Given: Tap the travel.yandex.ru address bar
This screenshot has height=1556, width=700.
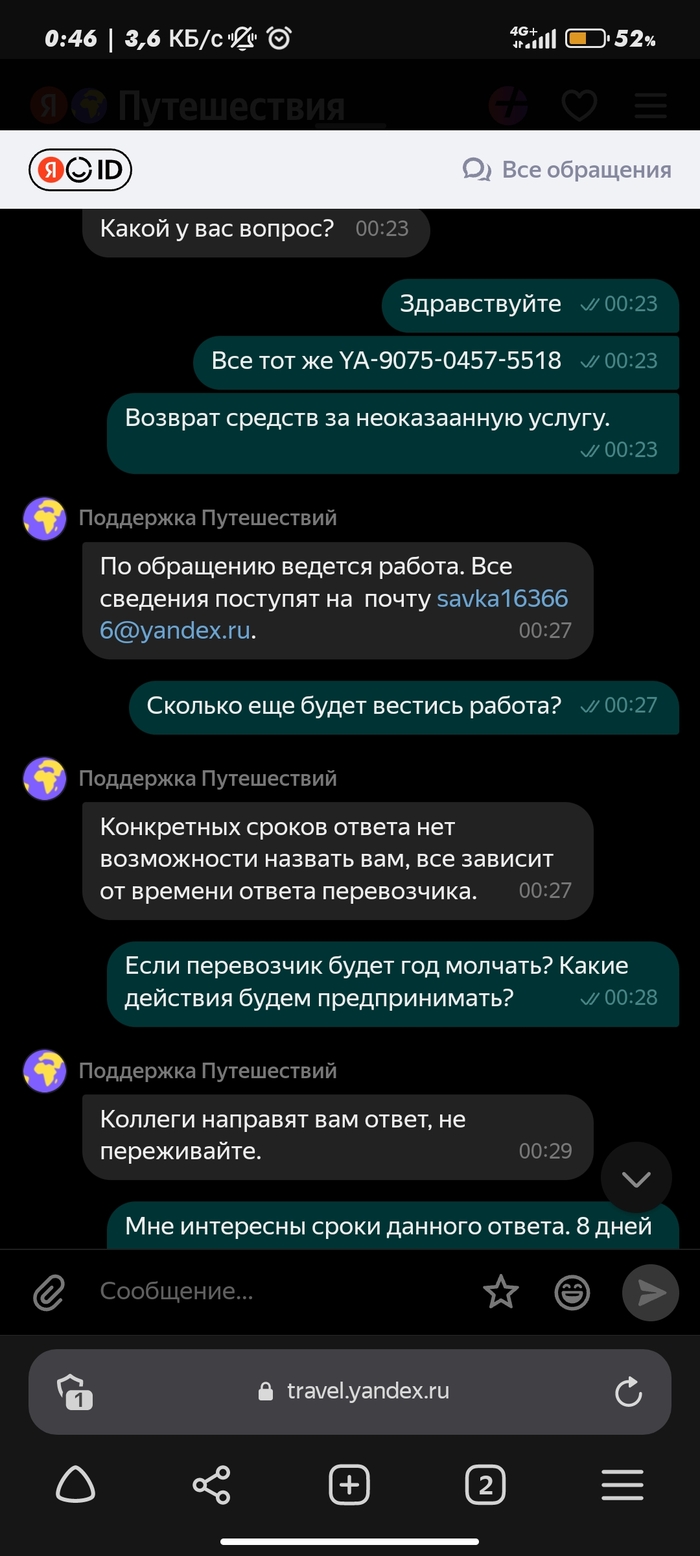Looking at the screenshot, I should pos(350,1391).
